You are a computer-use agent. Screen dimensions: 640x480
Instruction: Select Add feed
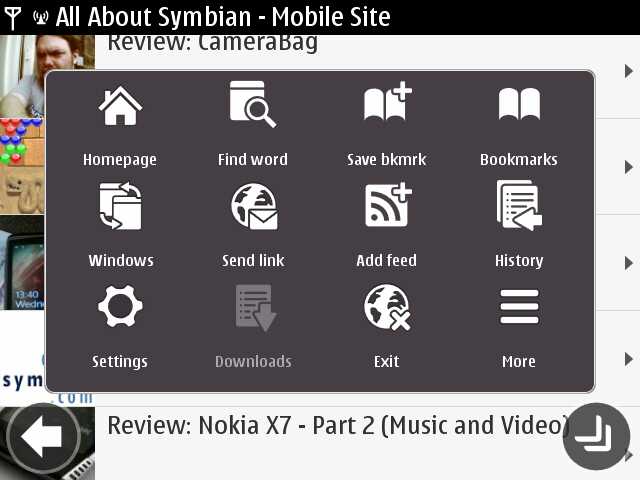pyautogui.click(x=386, y=224)
